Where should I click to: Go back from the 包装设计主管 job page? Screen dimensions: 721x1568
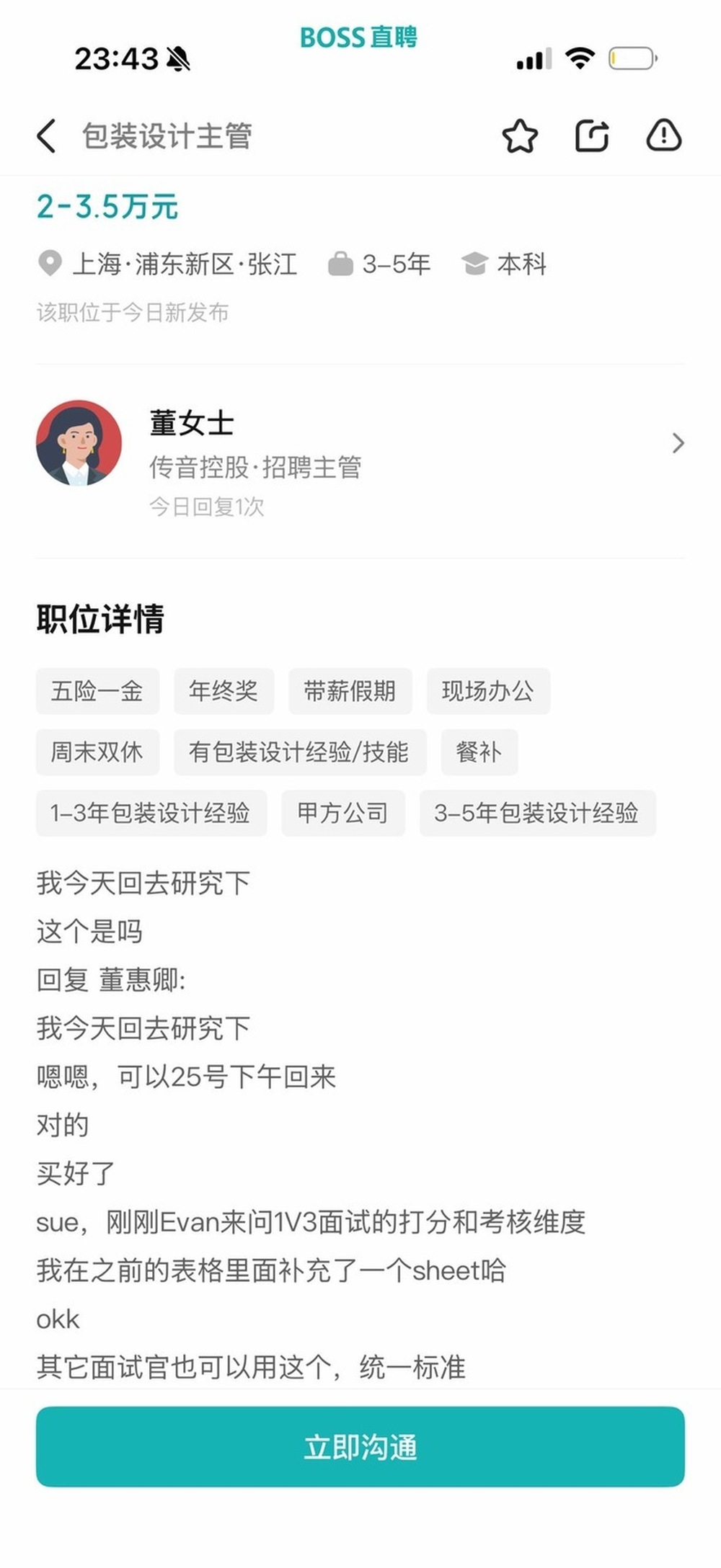46,136
